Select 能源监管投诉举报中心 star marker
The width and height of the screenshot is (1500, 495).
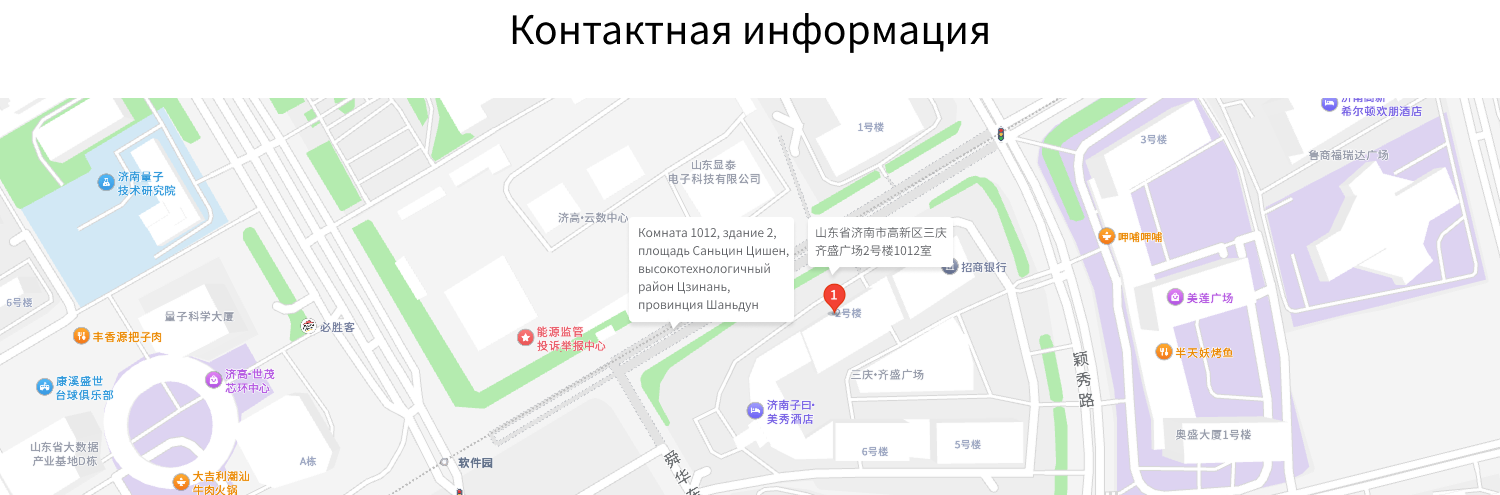tap(525, 338)
